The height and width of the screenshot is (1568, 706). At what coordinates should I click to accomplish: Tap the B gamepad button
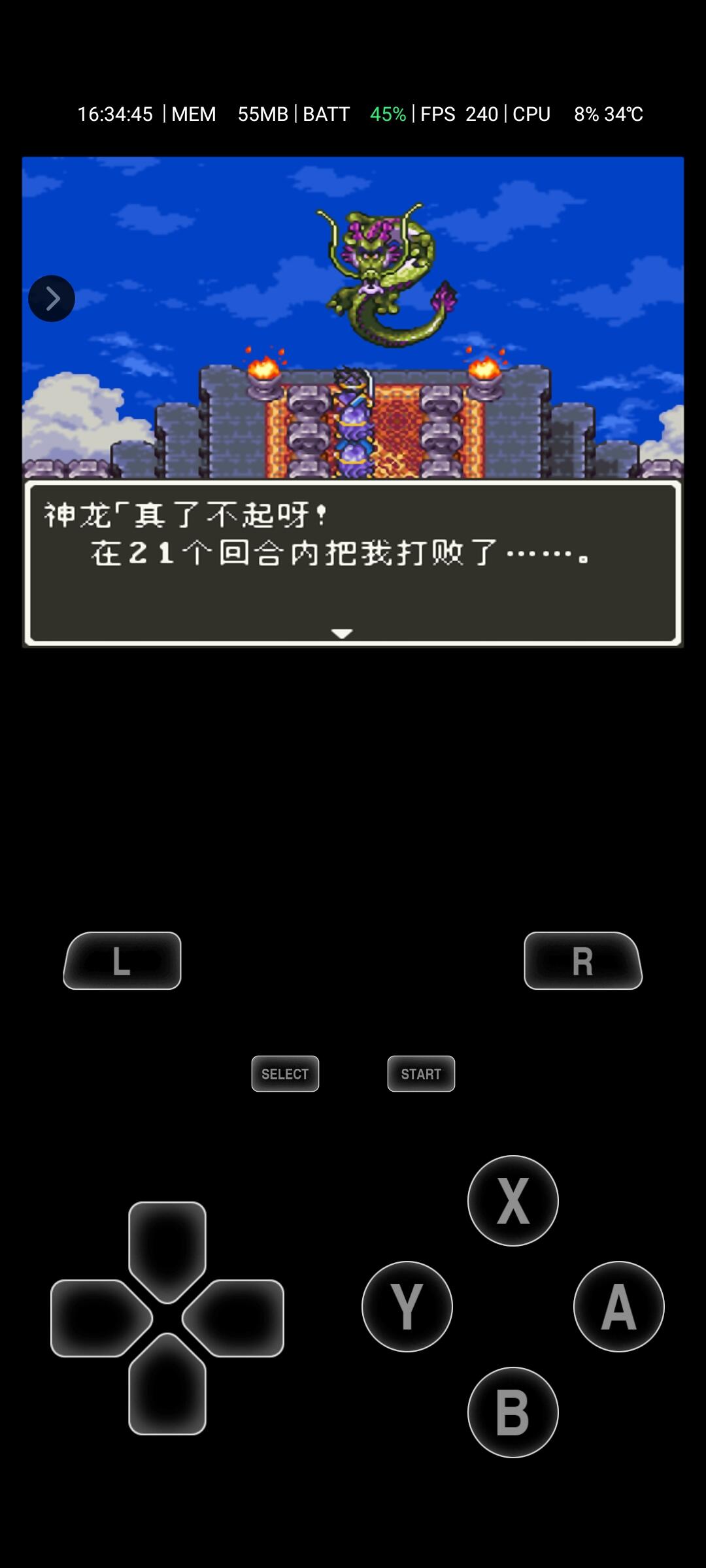point(513,1412)
